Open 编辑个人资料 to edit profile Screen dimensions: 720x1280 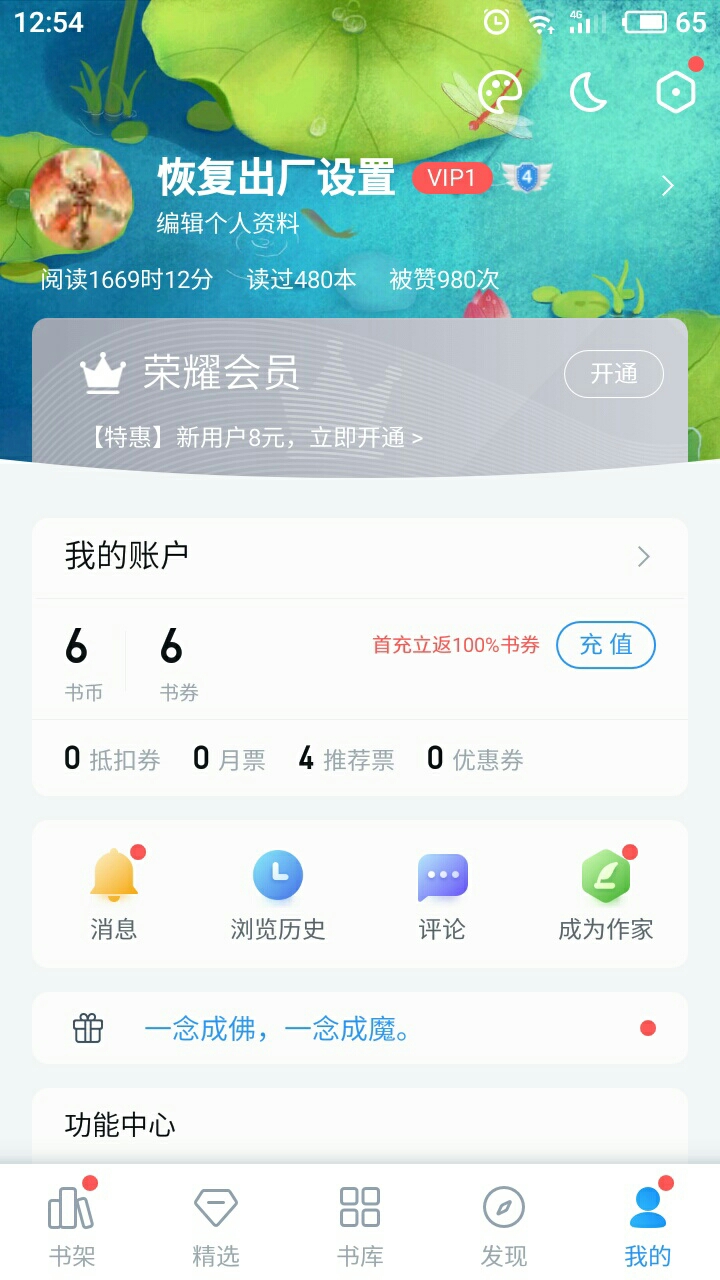[x=228, y=223]
